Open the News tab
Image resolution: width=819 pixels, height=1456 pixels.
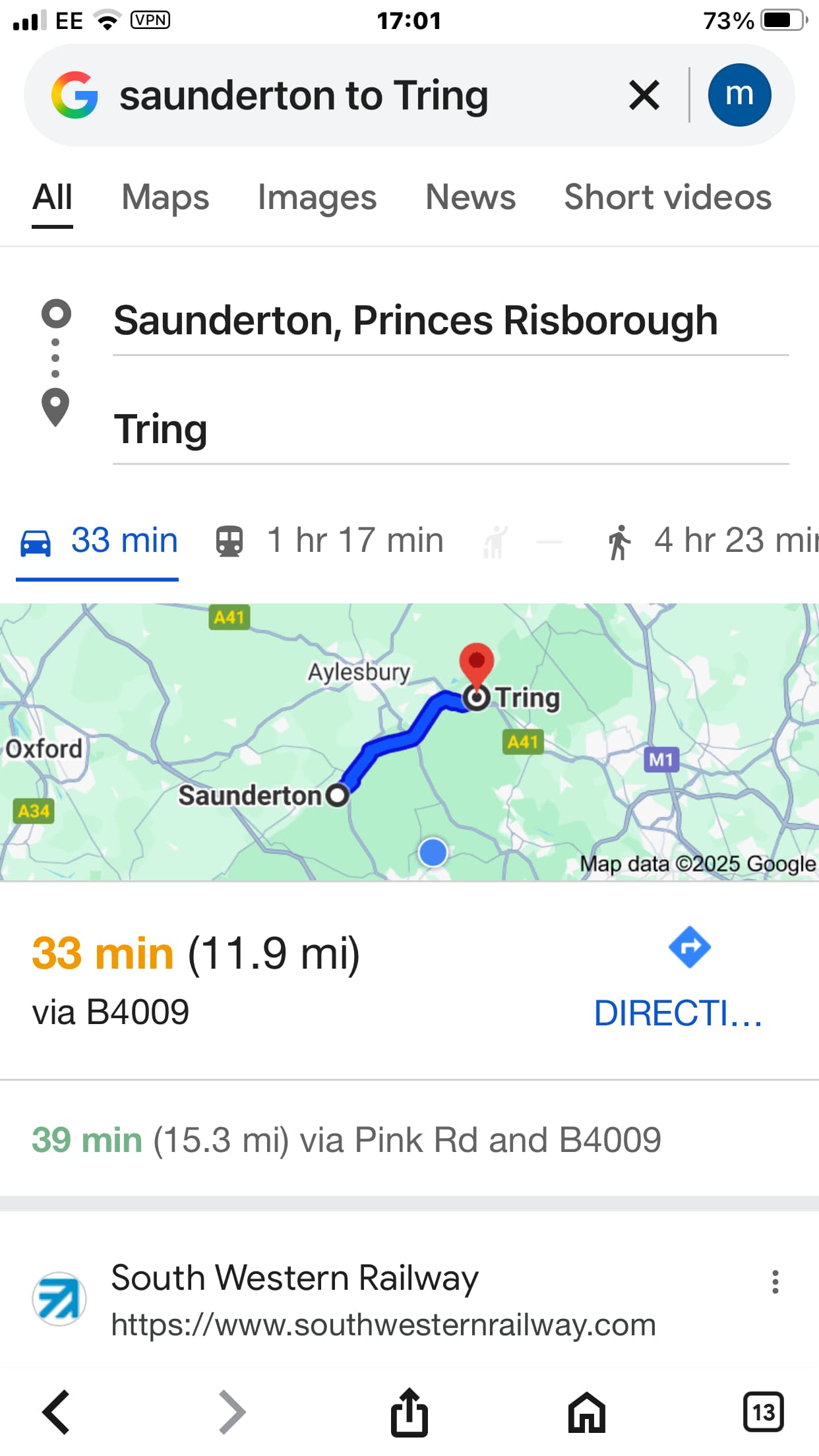coord(470,197)
